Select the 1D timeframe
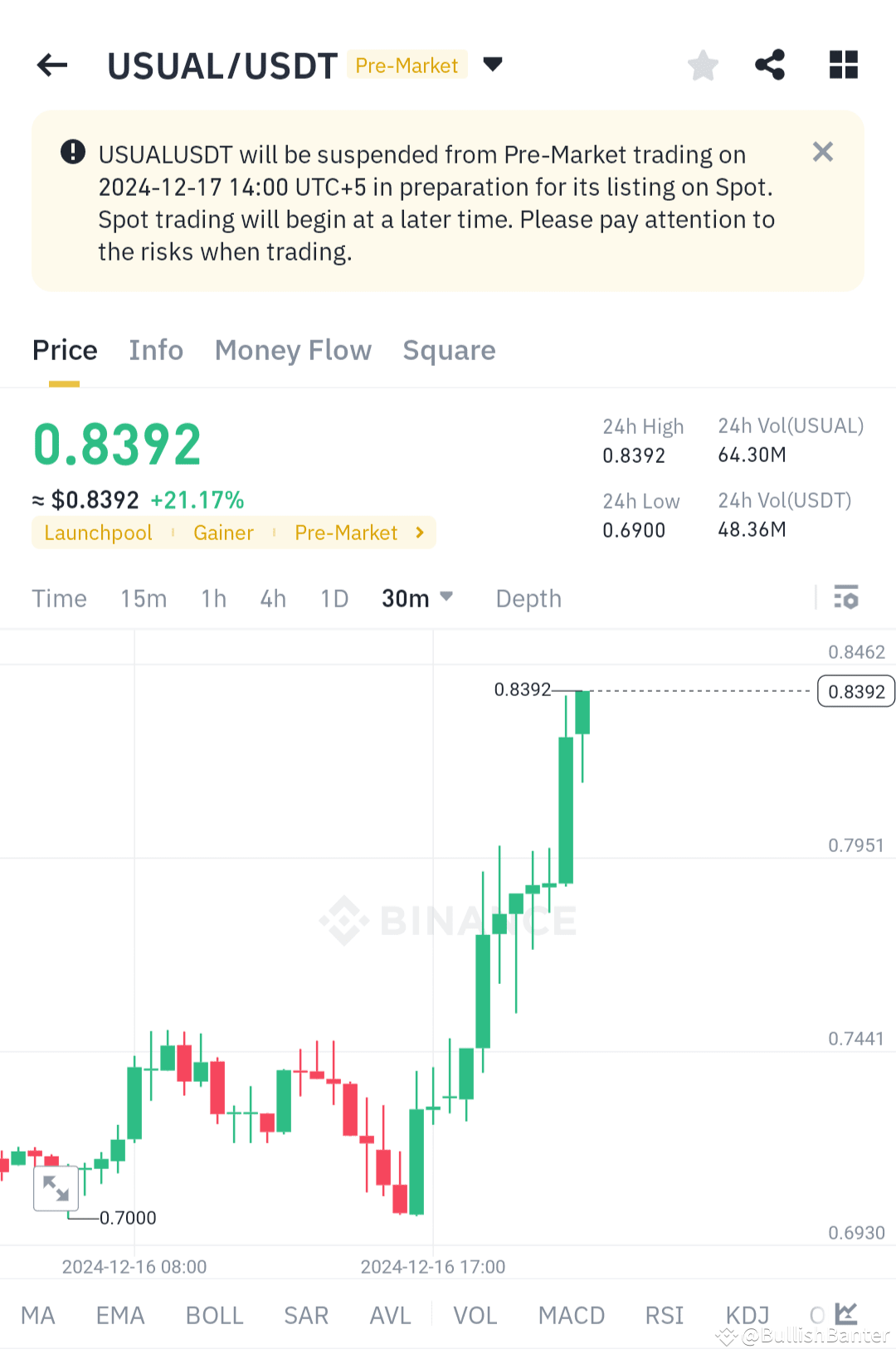This screenshot has width=896, height=1354. pyautogui.click(x=334, y=598)
